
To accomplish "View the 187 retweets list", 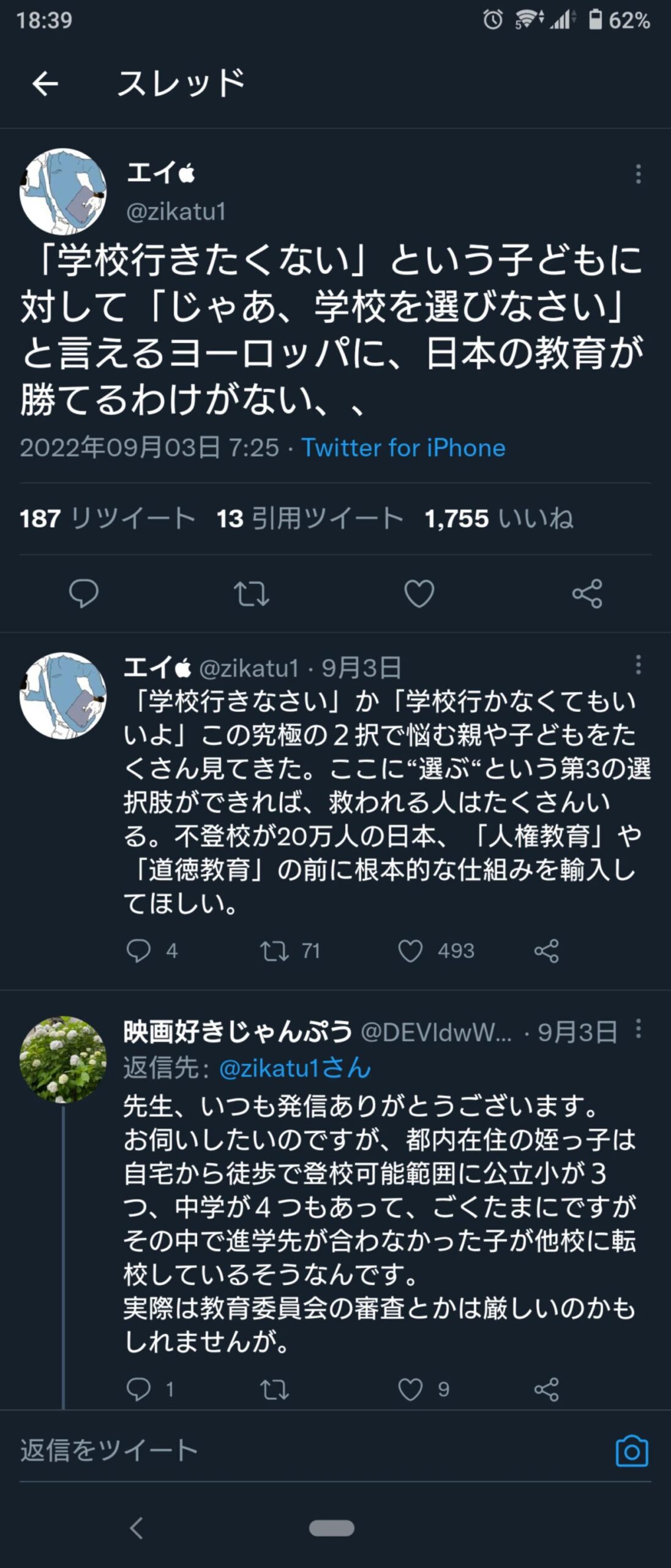I will 107,518.
